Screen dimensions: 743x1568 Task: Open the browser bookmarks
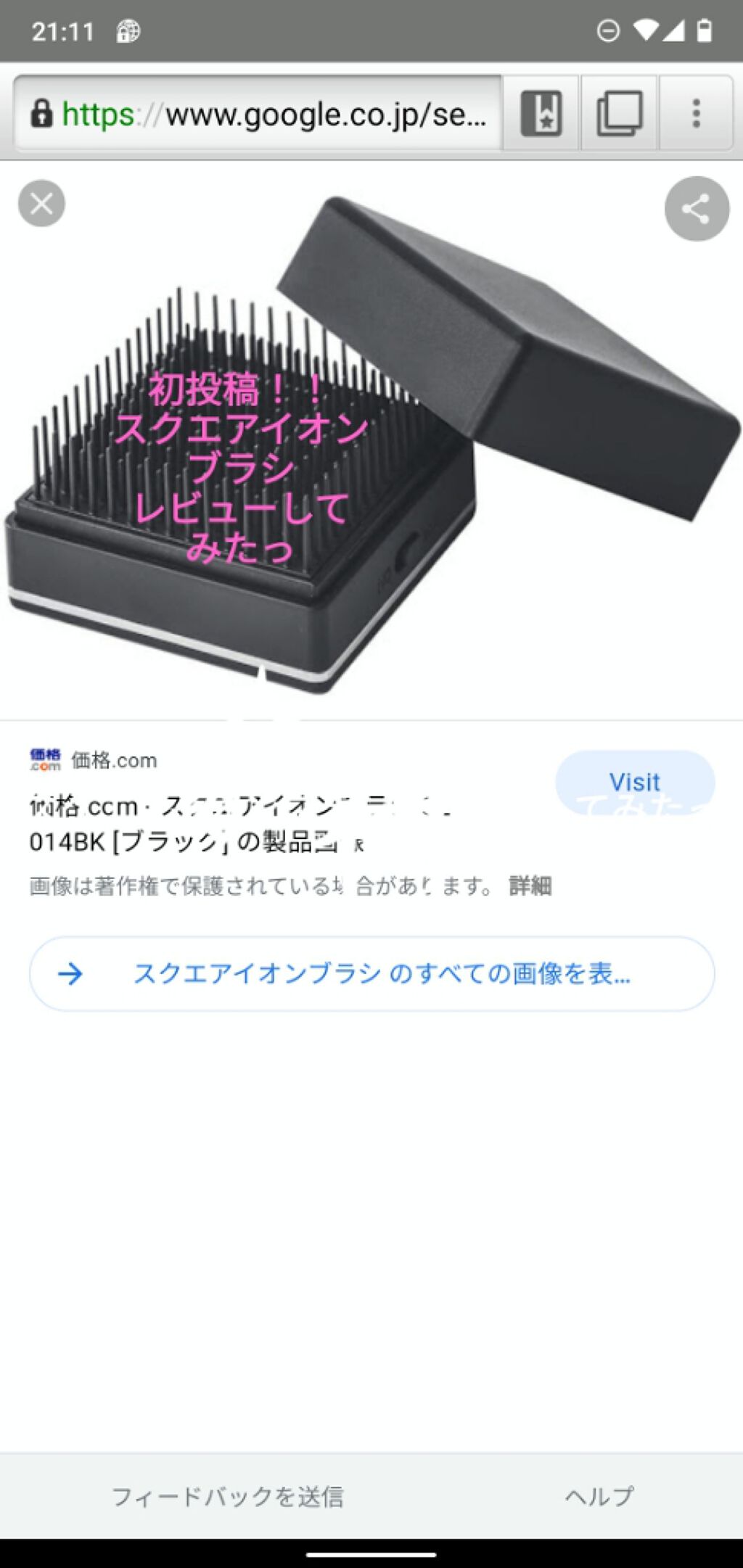click(x=541, y=114)
